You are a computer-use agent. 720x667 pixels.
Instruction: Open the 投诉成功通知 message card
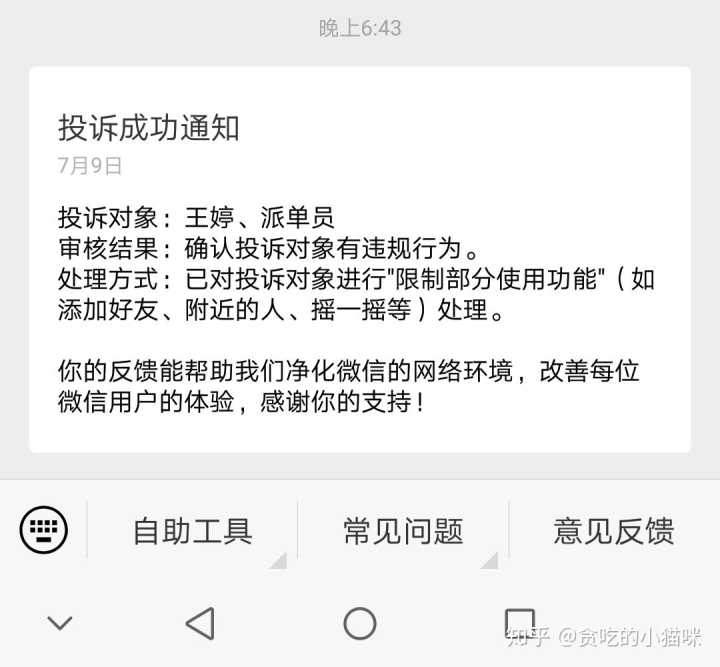(360, 260)
